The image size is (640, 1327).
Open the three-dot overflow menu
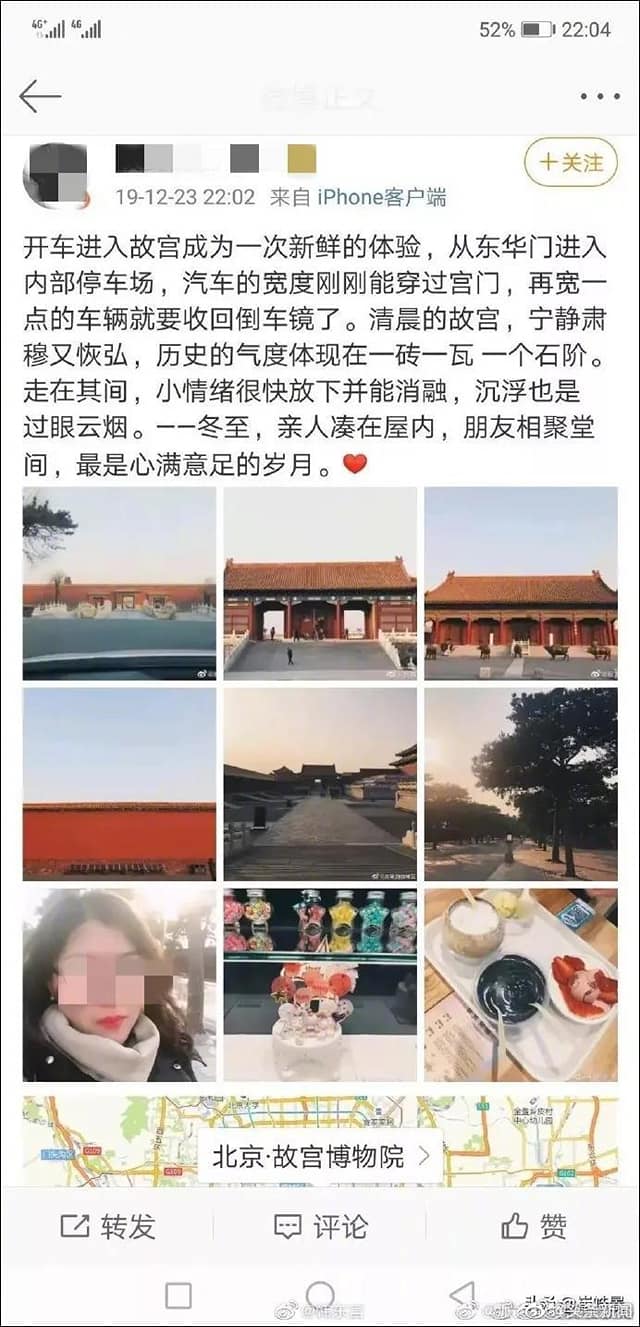point(600,97)
